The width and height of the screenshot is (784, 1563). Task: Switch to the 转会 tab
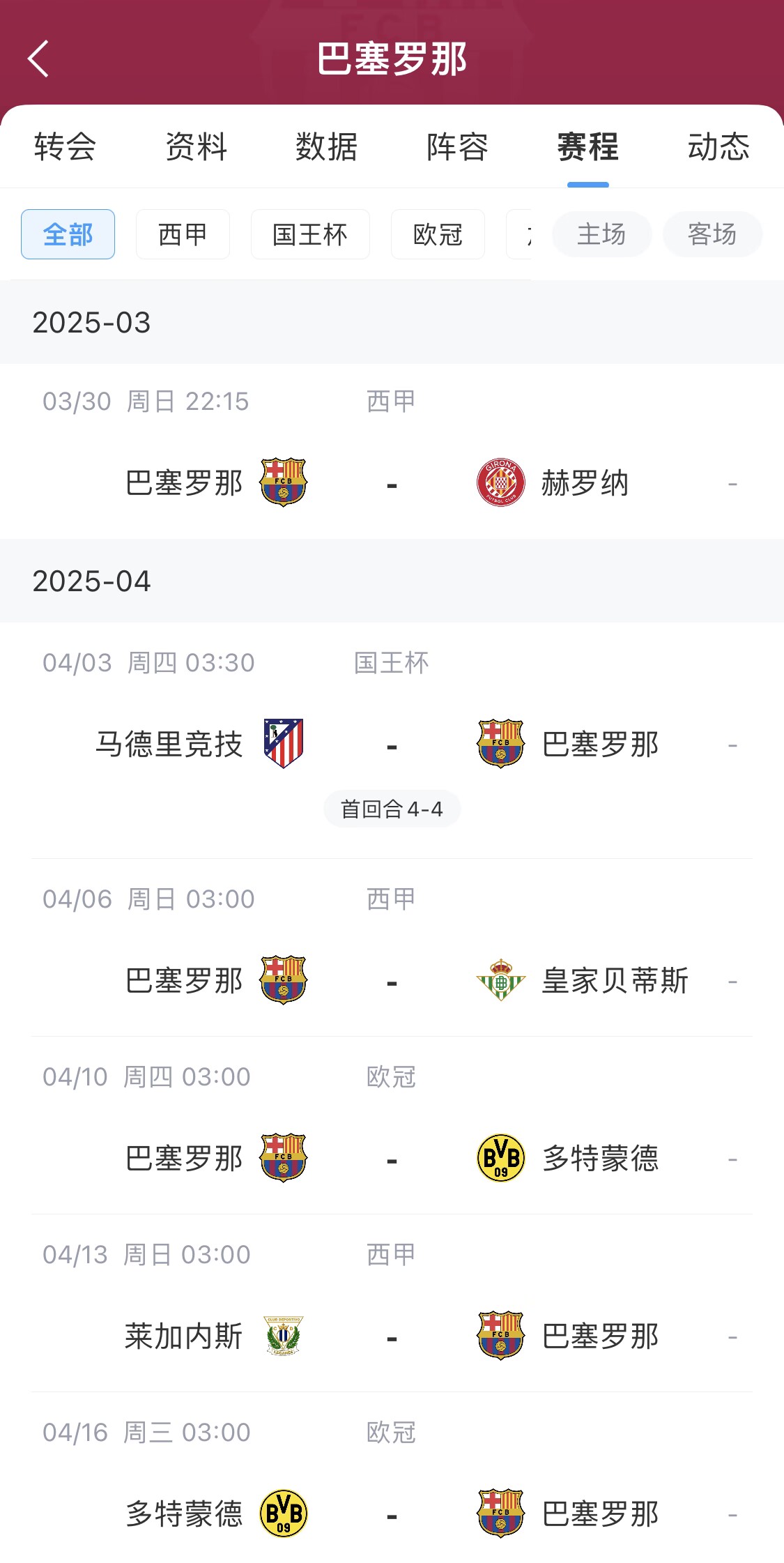(66, 147)
